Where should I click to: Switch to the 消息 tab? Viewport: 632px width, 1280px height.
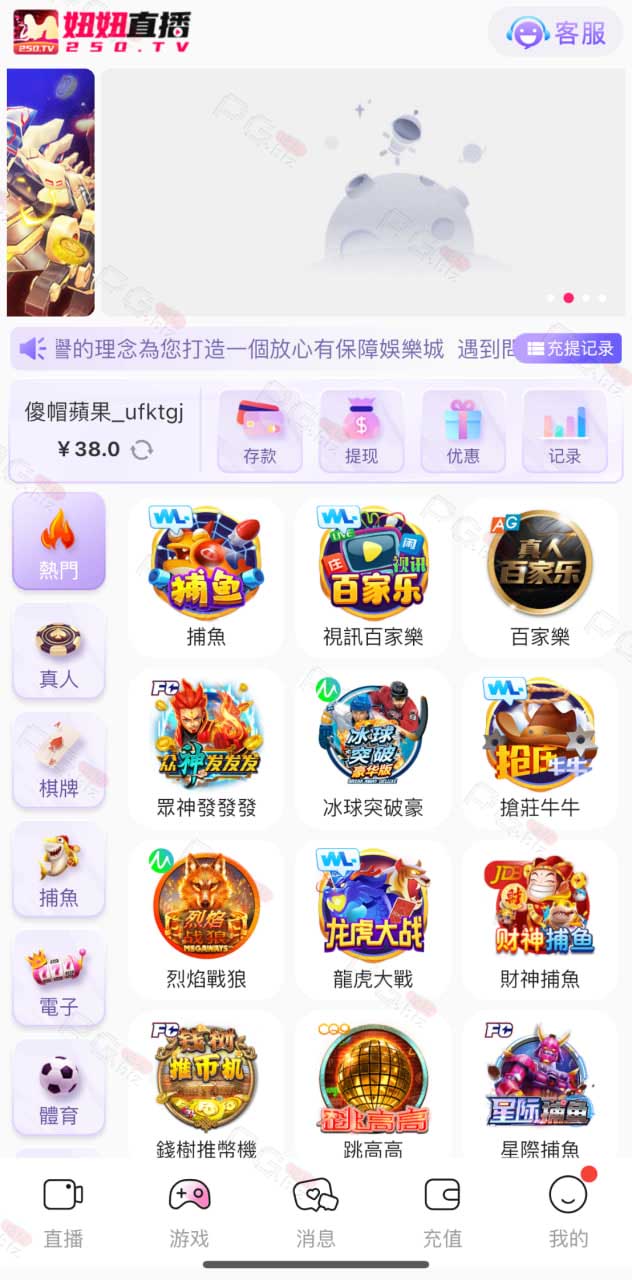(316, 1212)
